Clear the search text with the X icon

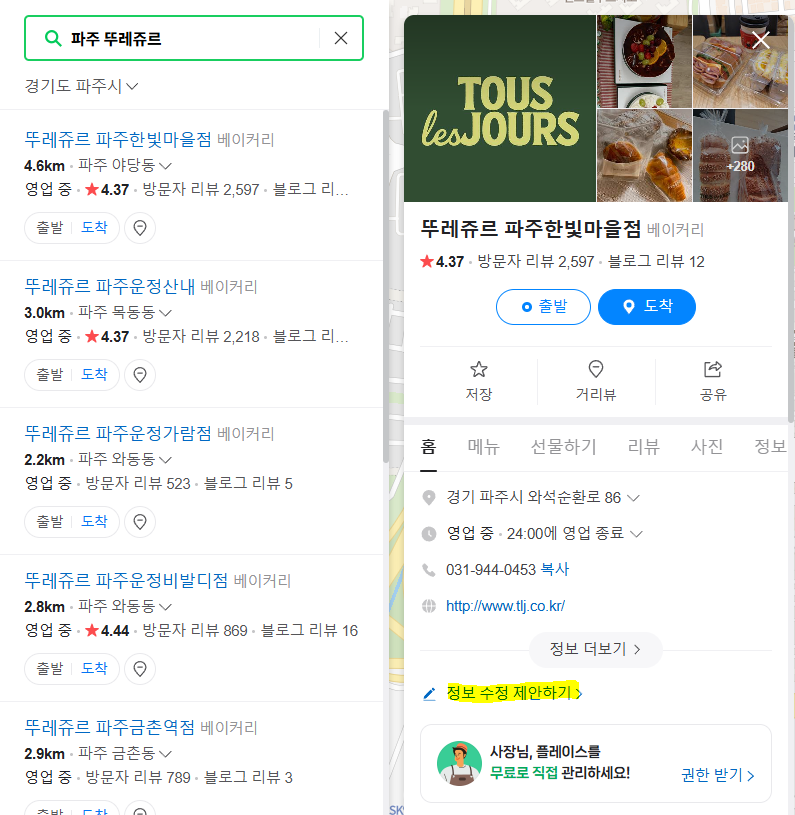(341, 38)
